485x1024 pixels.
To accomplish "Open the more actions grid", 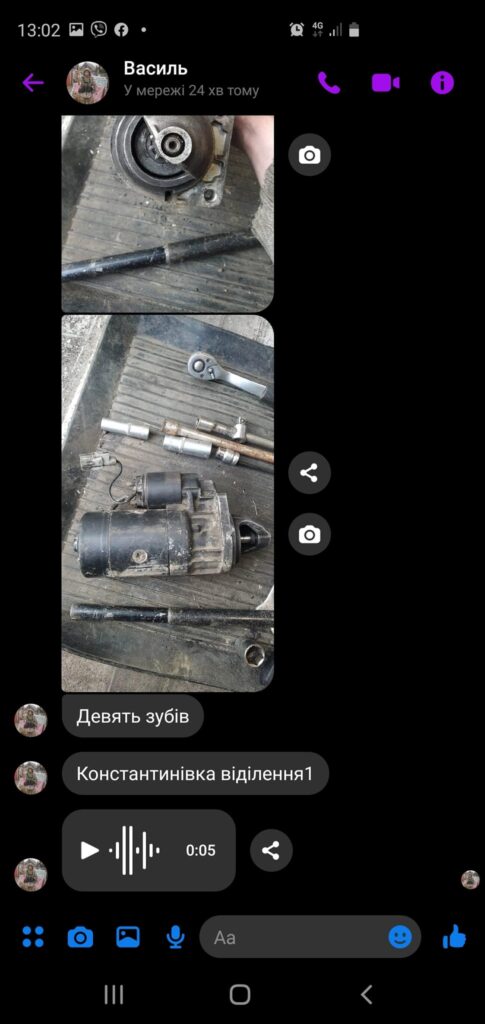I will click(x=33, y=937).
